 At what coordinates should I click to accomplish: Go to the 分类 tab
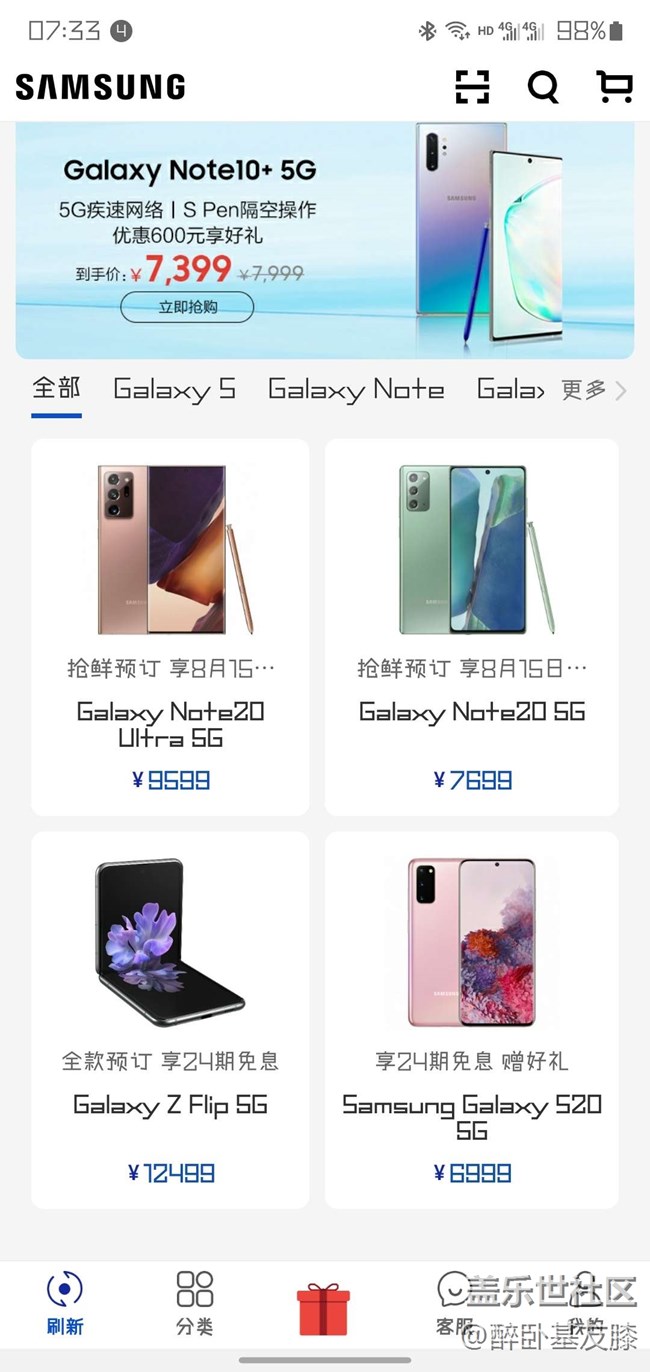tap(195, 1303)
